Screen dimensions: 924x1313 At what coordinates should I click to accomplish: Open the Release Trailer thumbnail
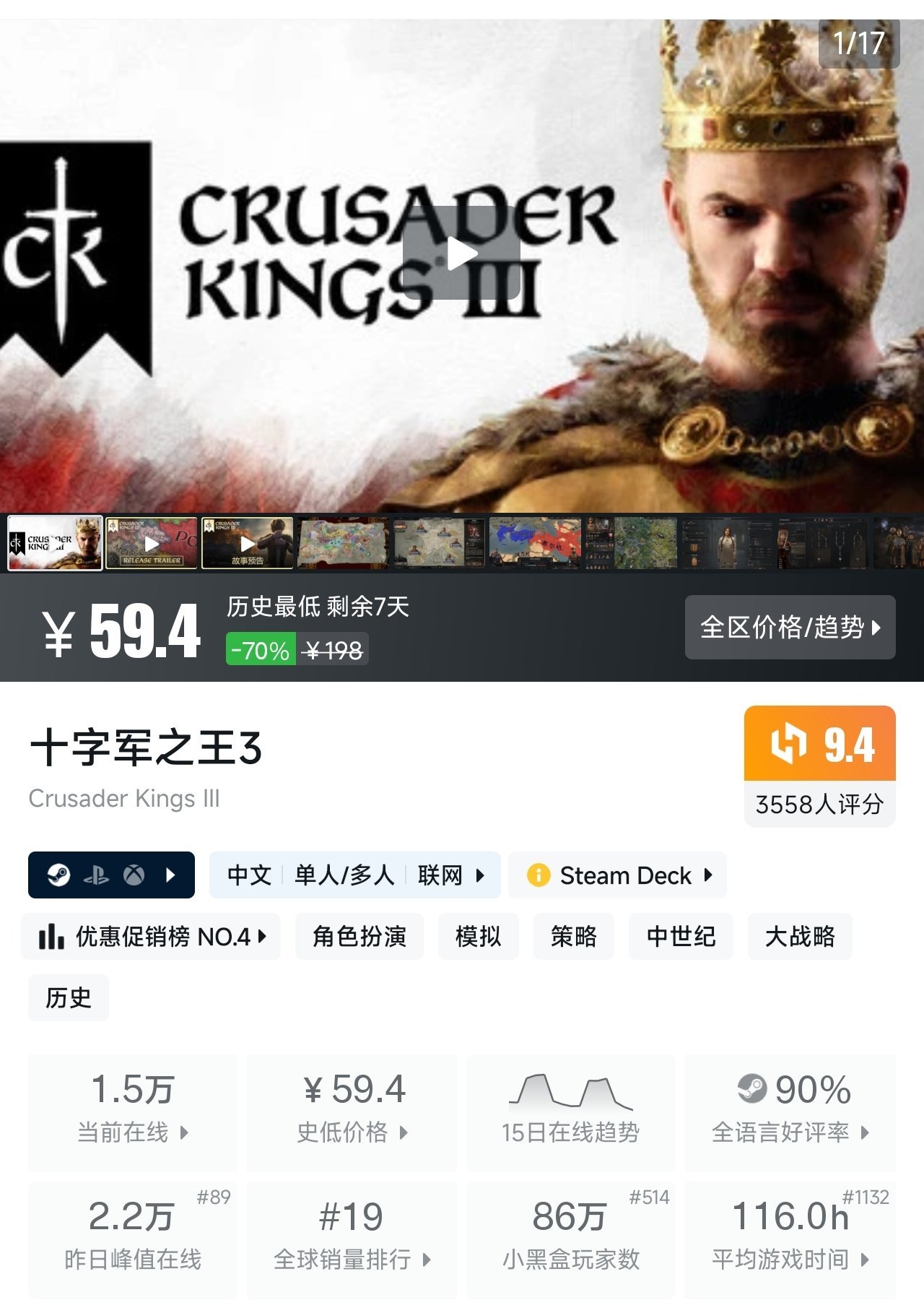coord(151,543)
